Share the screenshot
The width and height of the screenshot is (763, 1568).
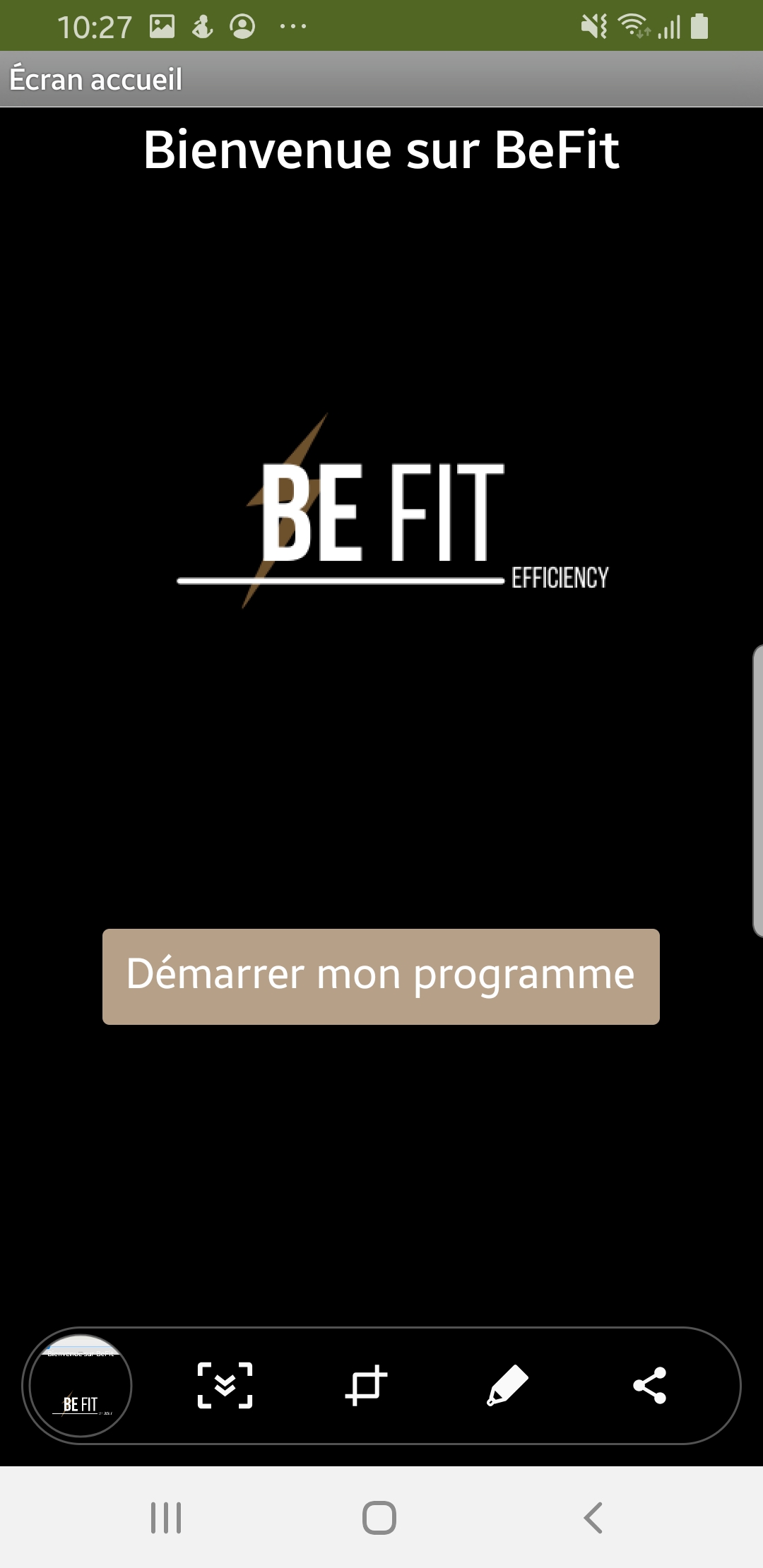coord(649,1385)
